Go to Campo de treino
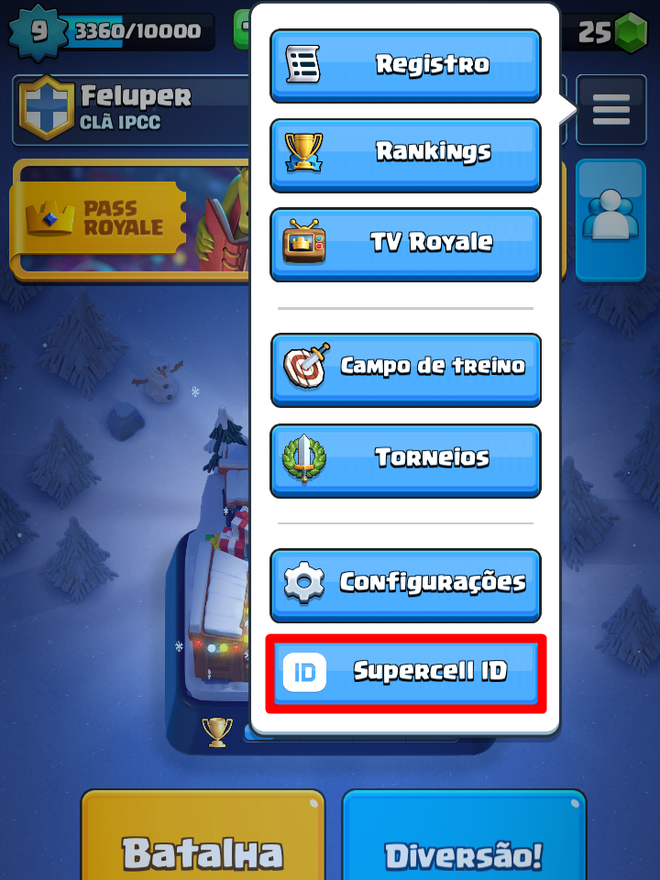This screenshot has height=880, width=660. [x=405, y=367]
